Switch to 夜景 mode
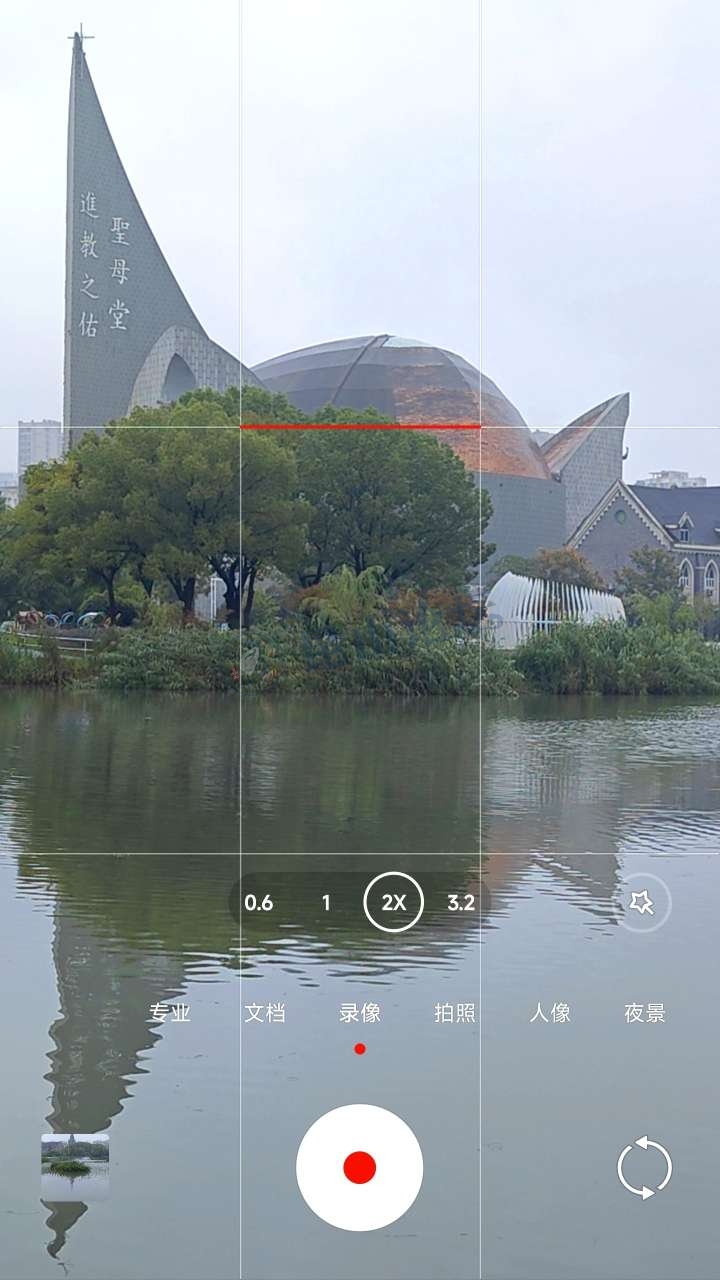This screenshot has height=1280, width=720. [645, 1013]
